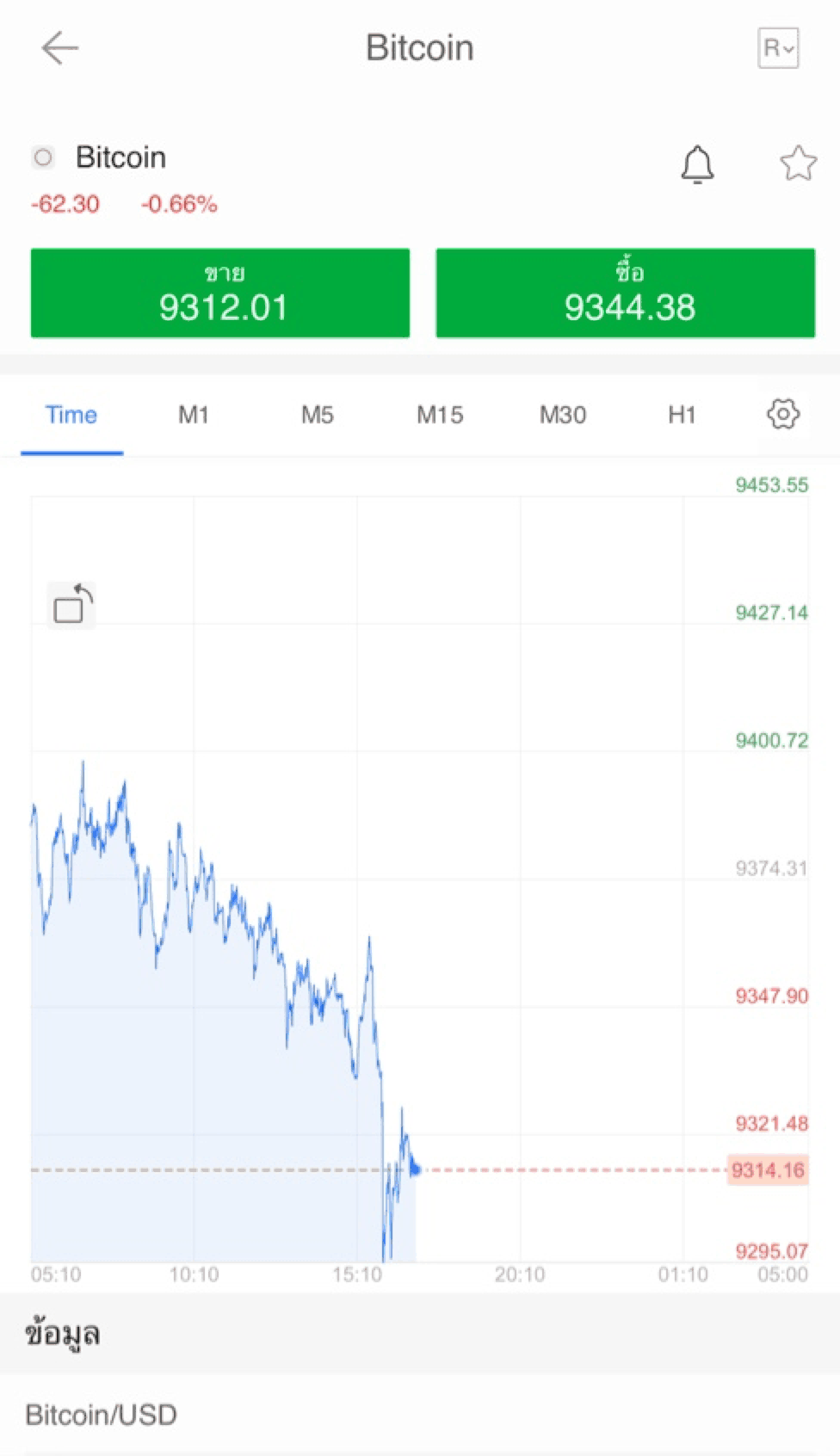Select the M5 timeframe
840x1456 pixels.
point(317,416)
